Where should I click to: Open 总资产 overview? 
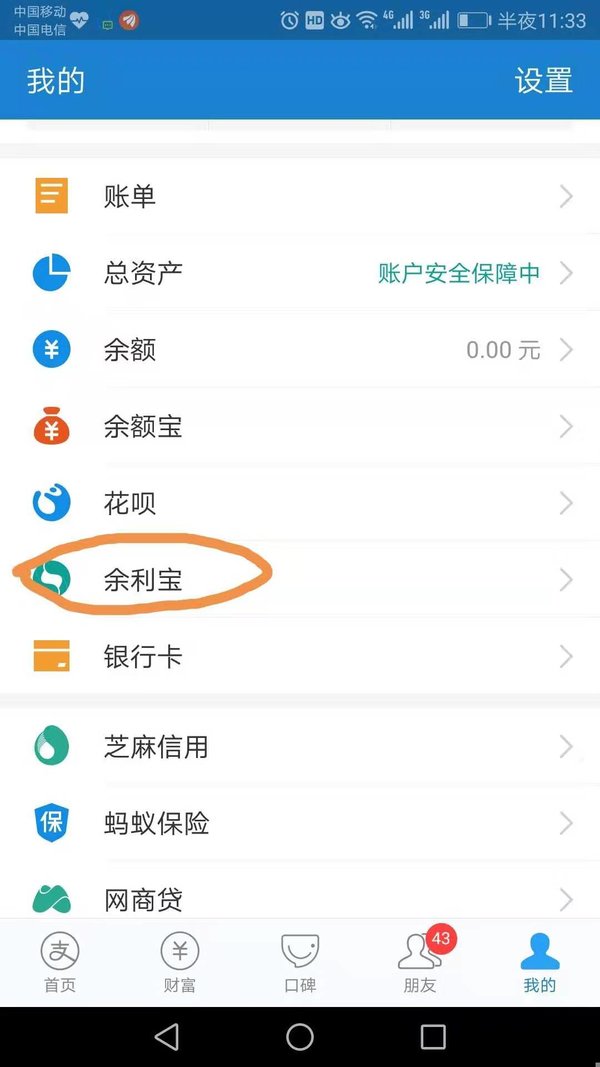click(300, 274)
